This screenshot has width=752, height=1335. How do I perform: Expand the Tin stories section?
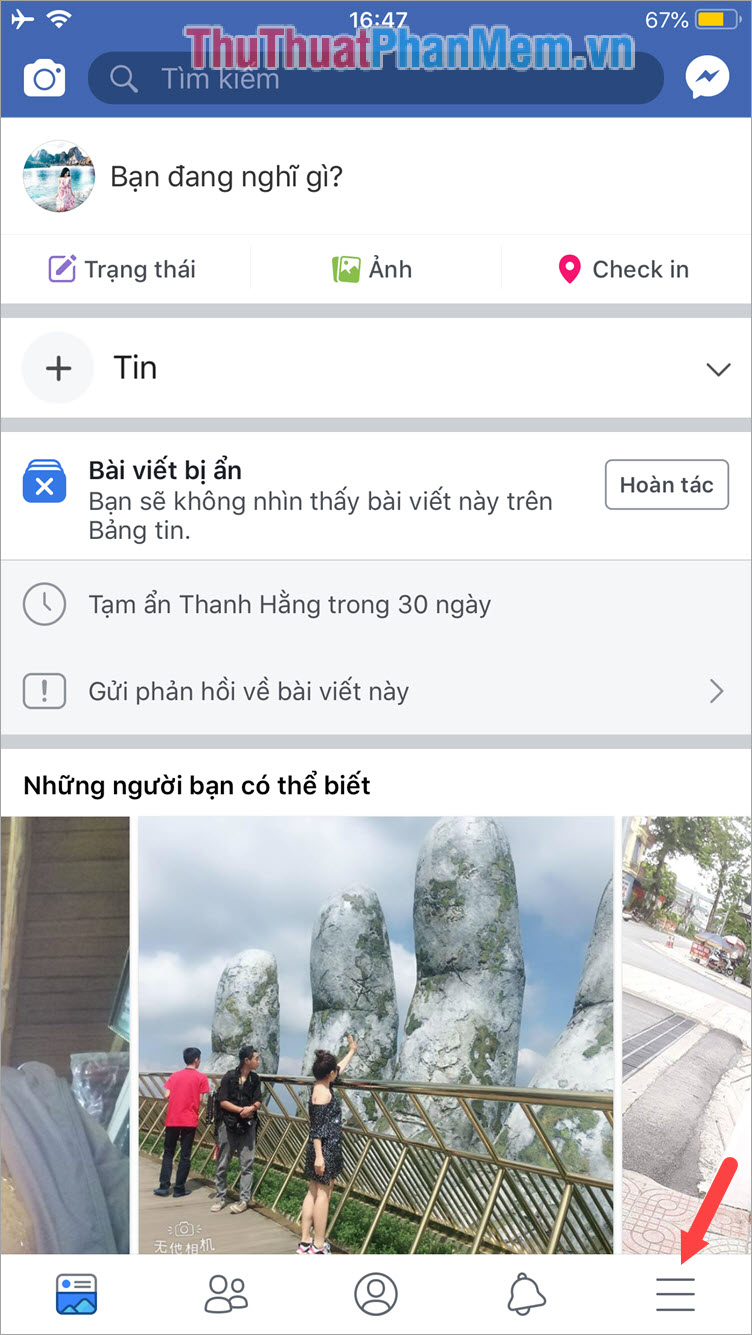[718, 368]
